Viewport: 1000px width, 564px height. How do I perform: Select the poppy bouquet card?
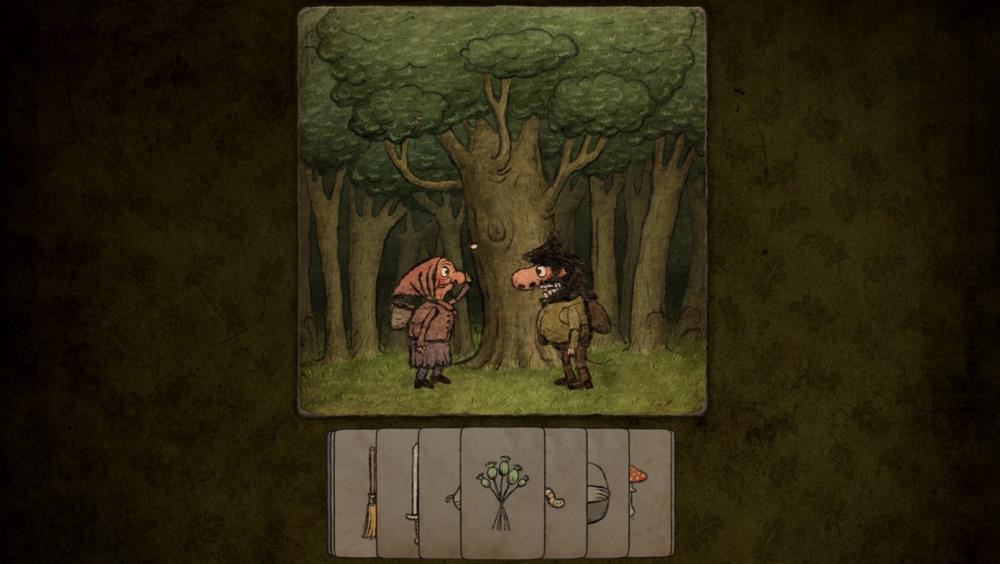502,492
